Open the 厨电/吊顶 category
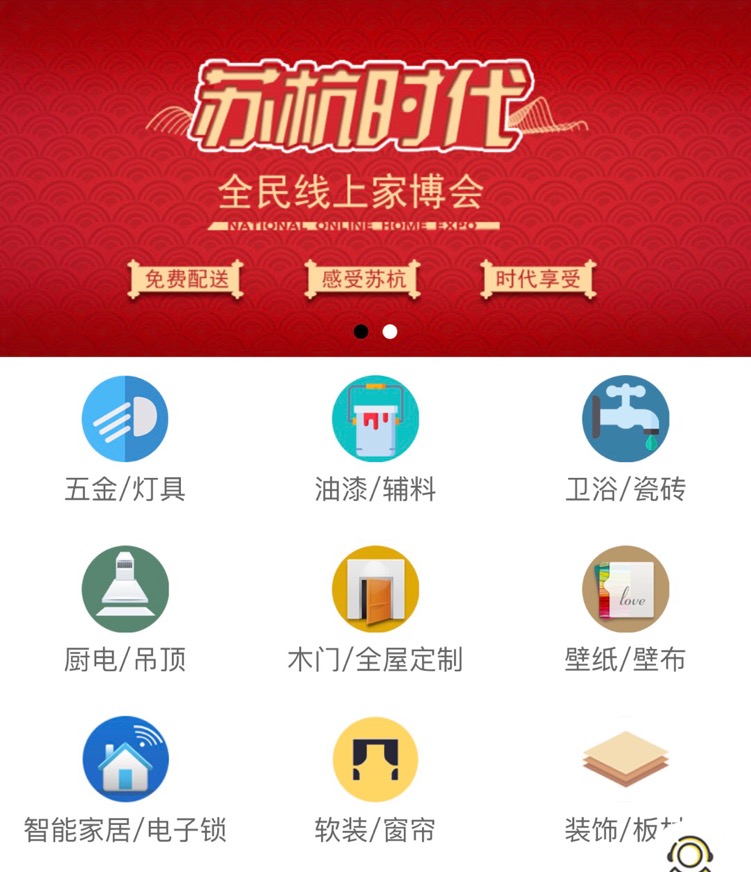 [x=125, y=590]
